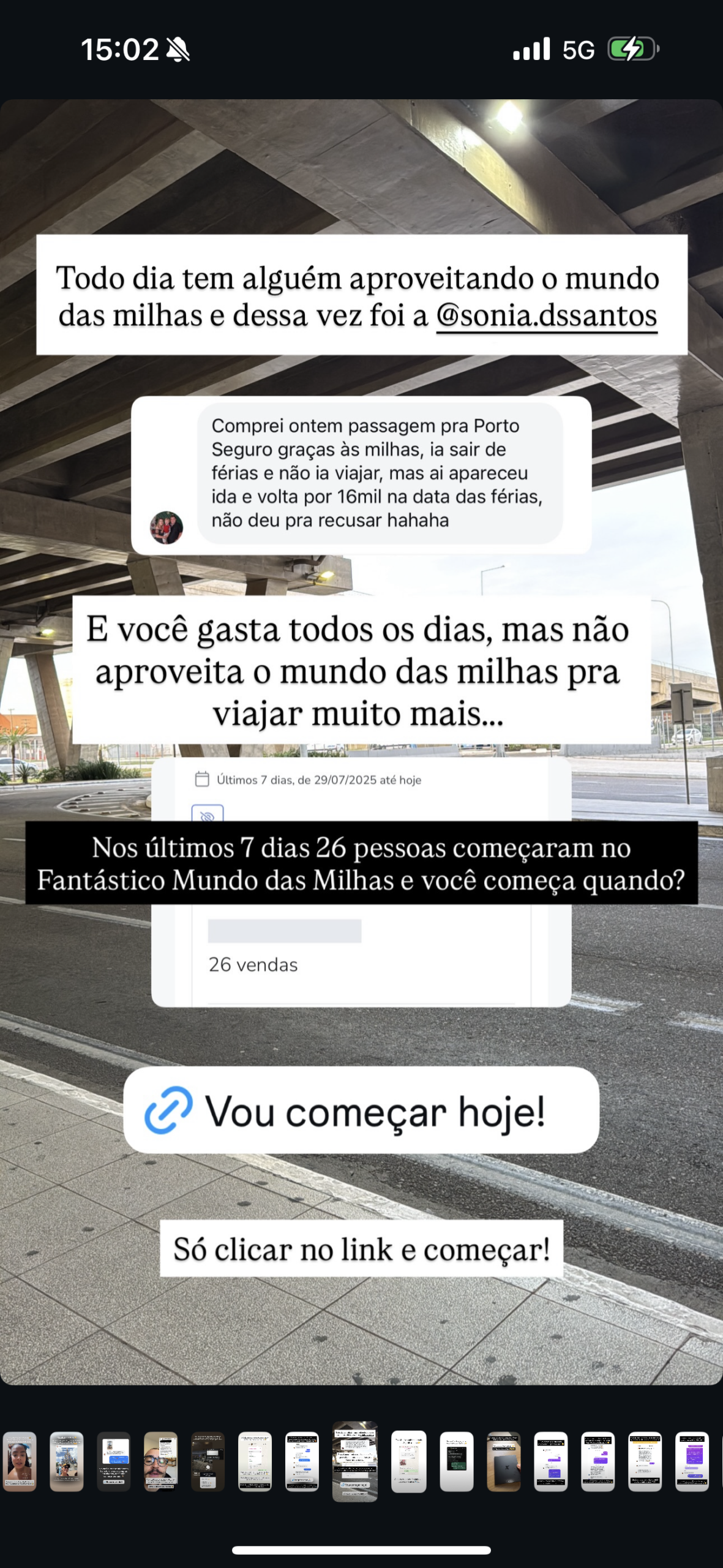This screenshot has width=723, height=1568.
Task: Jump to the bearded man with glasses thumbnail
Action: [x=161, y=1461]
